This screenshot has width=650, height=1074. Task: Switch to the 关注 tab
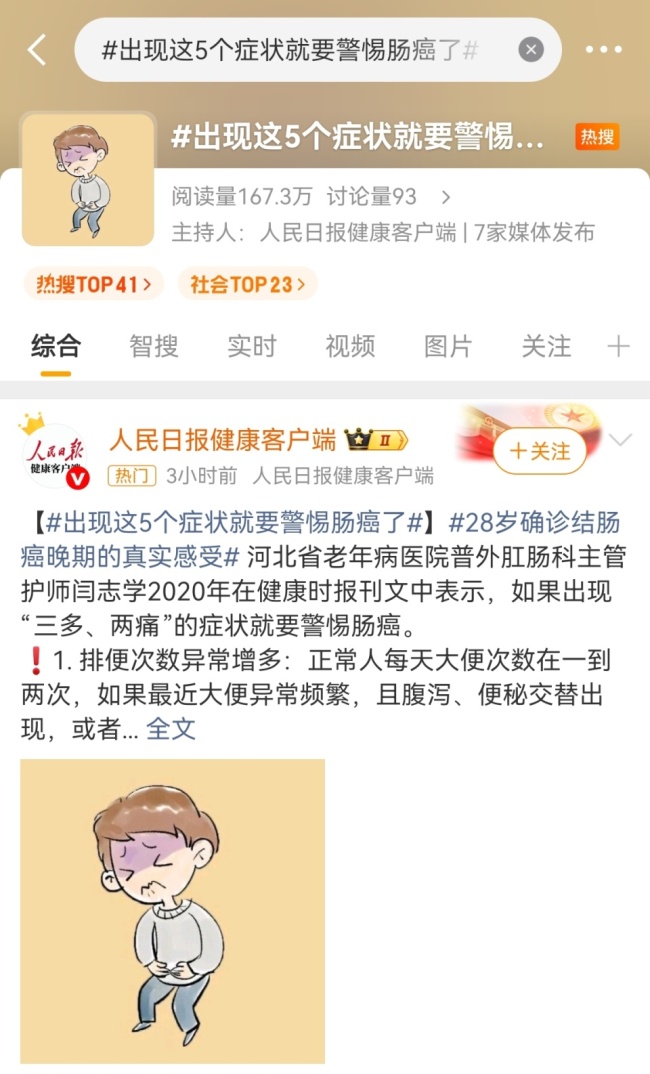tap(546, 347)
